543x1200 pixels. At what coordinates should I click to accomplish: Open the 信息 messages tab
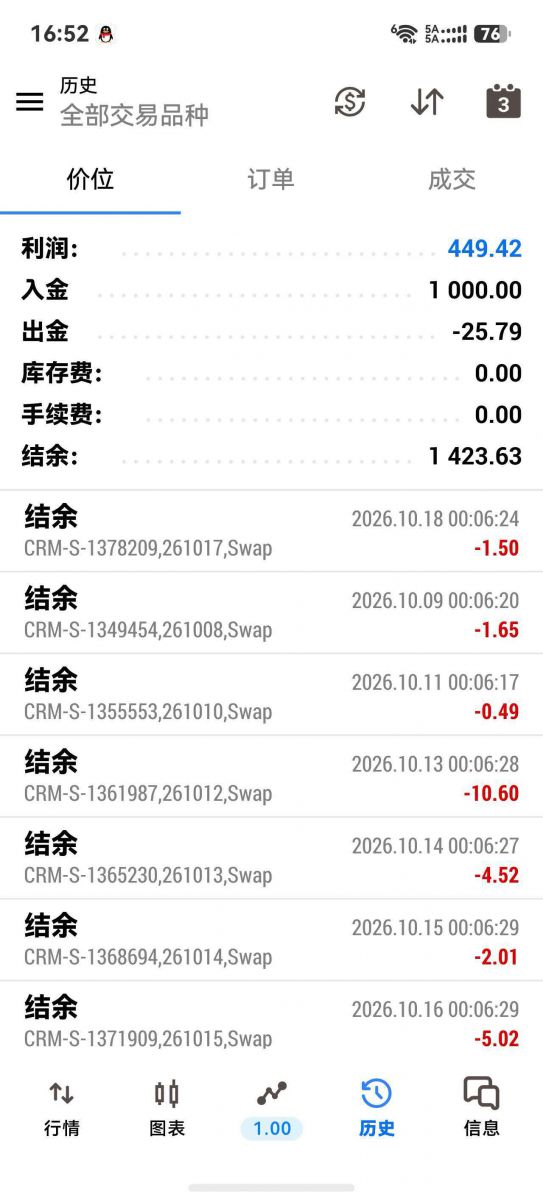pyautogui.click(x=482, y=1108)
